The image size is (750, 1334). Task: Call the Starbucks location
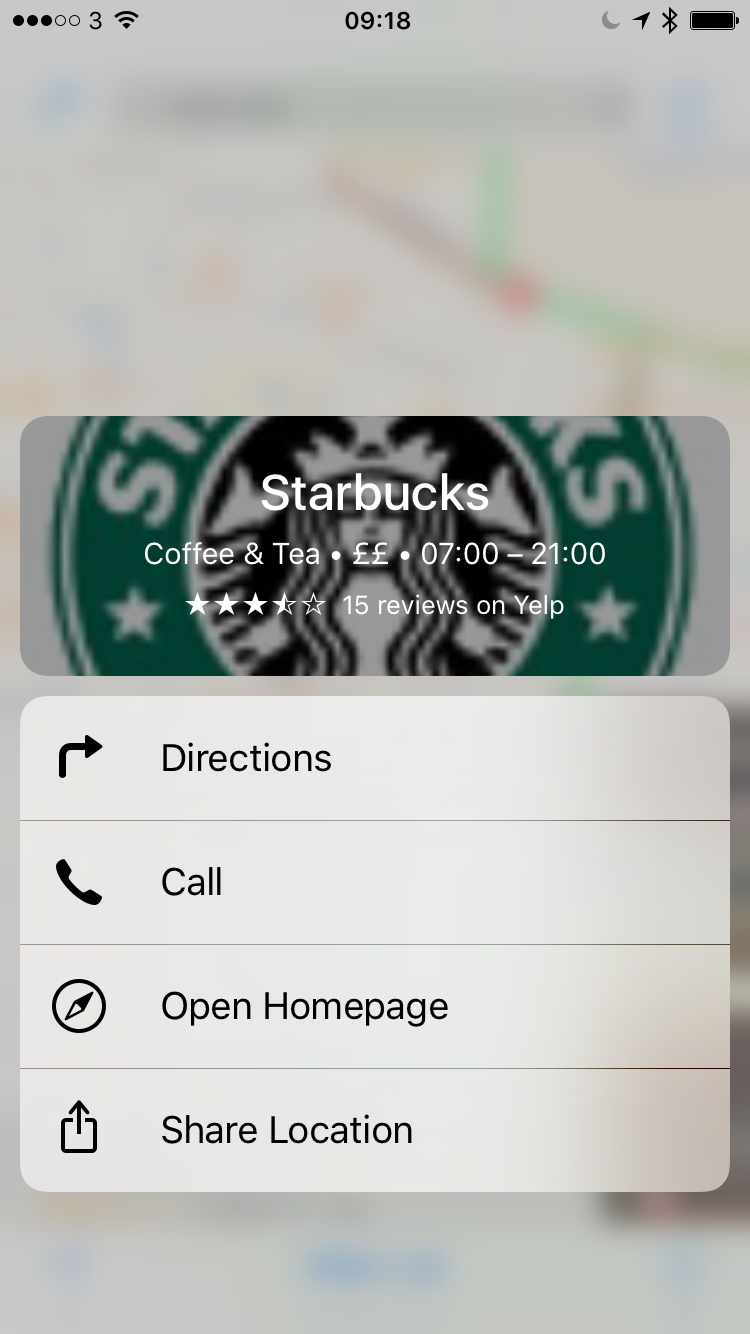[x=374, y=882]
